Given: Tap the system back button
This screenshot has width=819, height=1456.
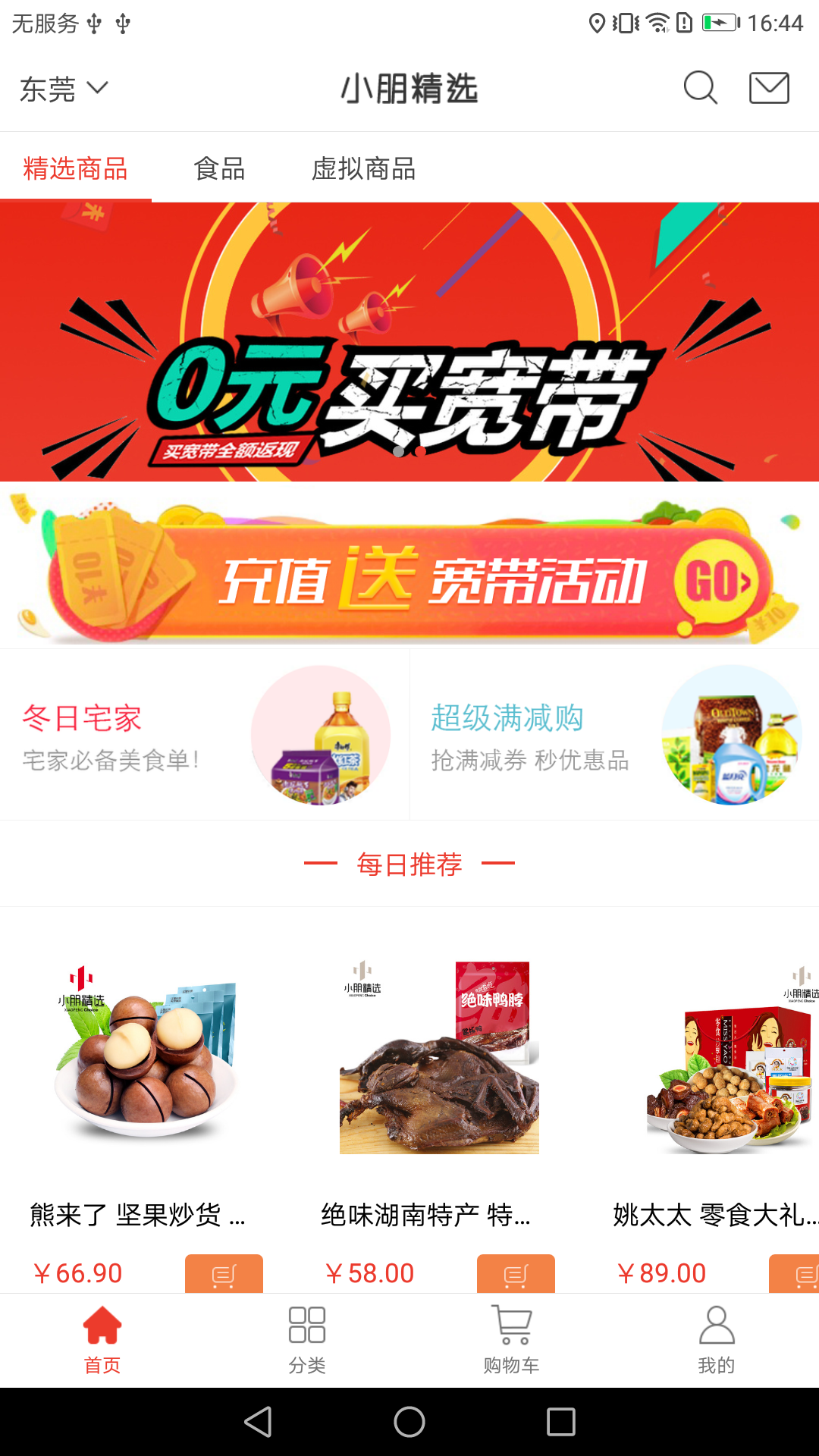Looking at the screenshot, I should [x=258, y=1422].
